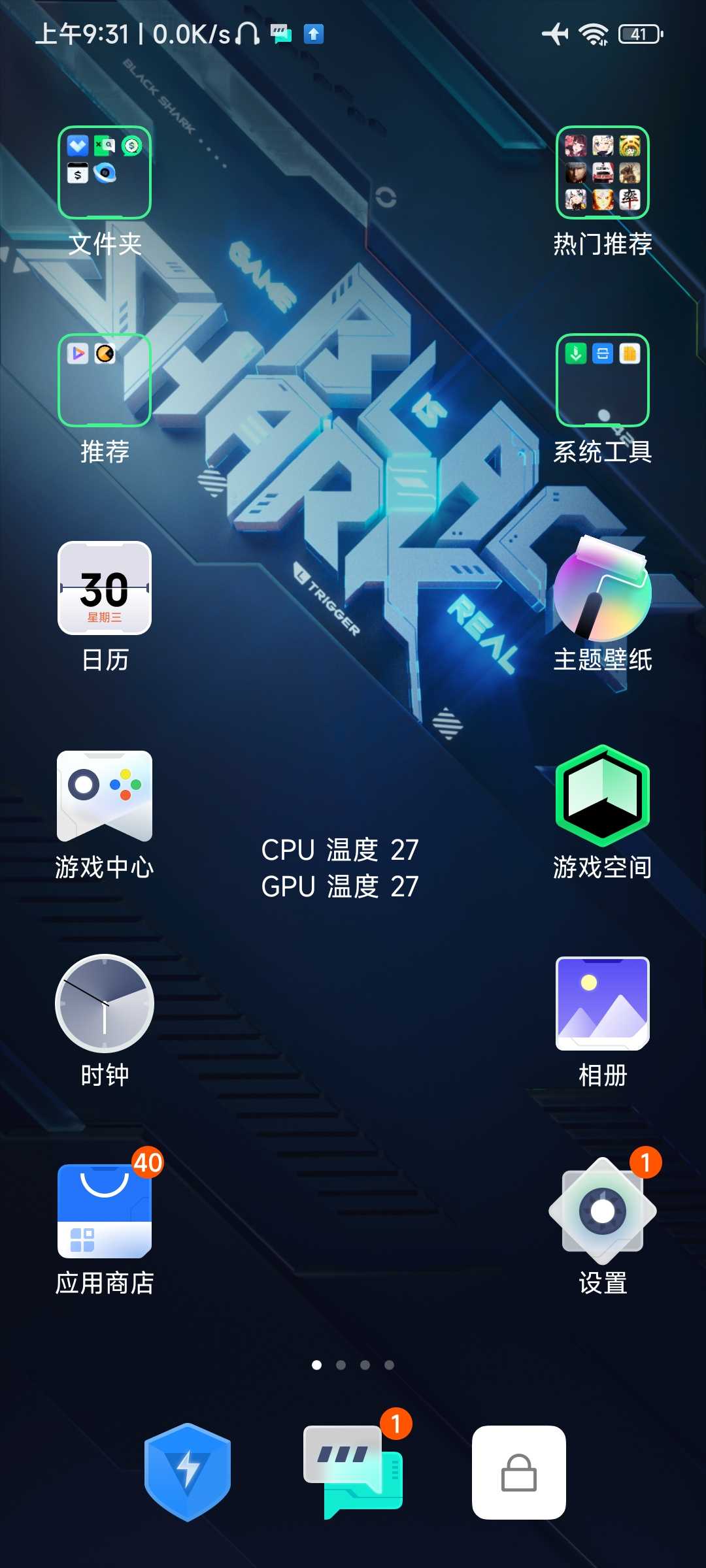Tap the home screen page indicator dots
The image size is (706, 1568).
[x=353, y=1365]
